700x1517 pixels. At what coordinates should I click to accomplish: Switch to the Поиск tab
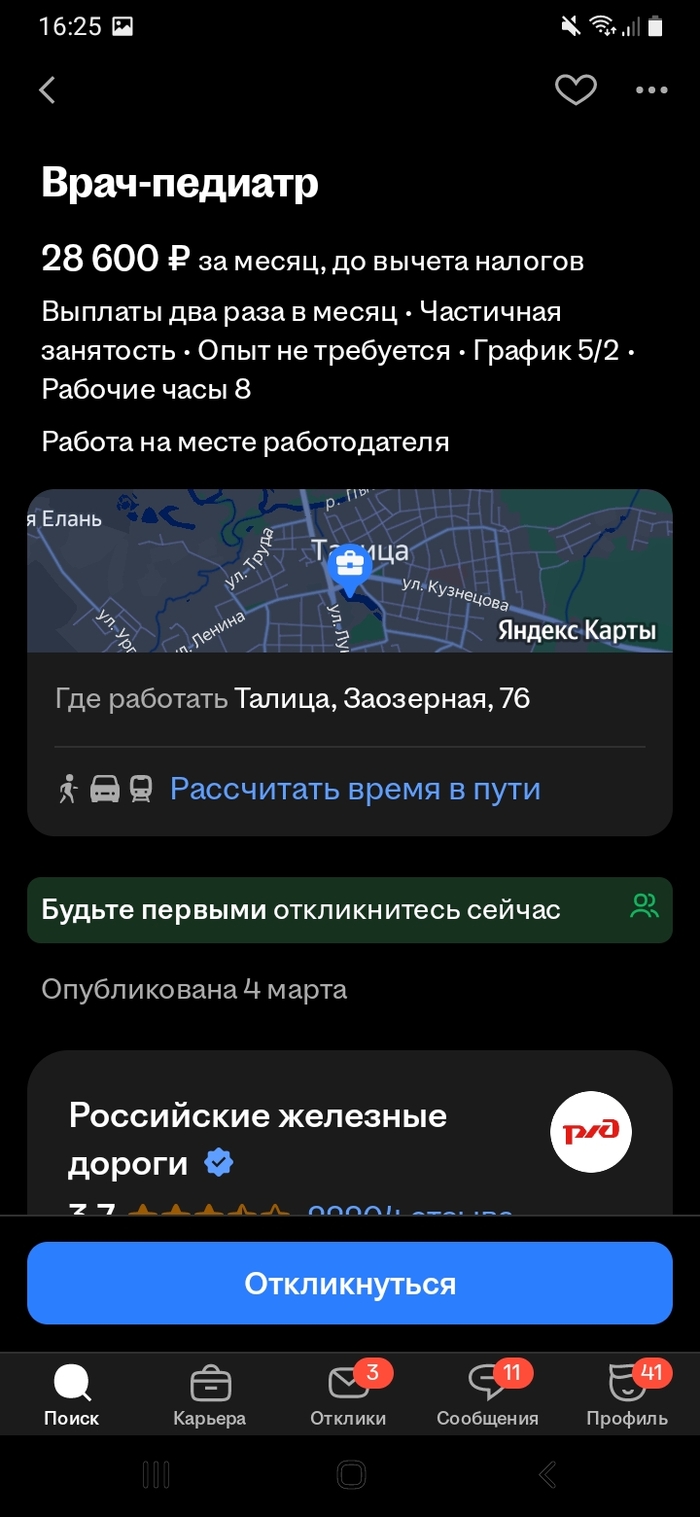(x=71, y=1395)
